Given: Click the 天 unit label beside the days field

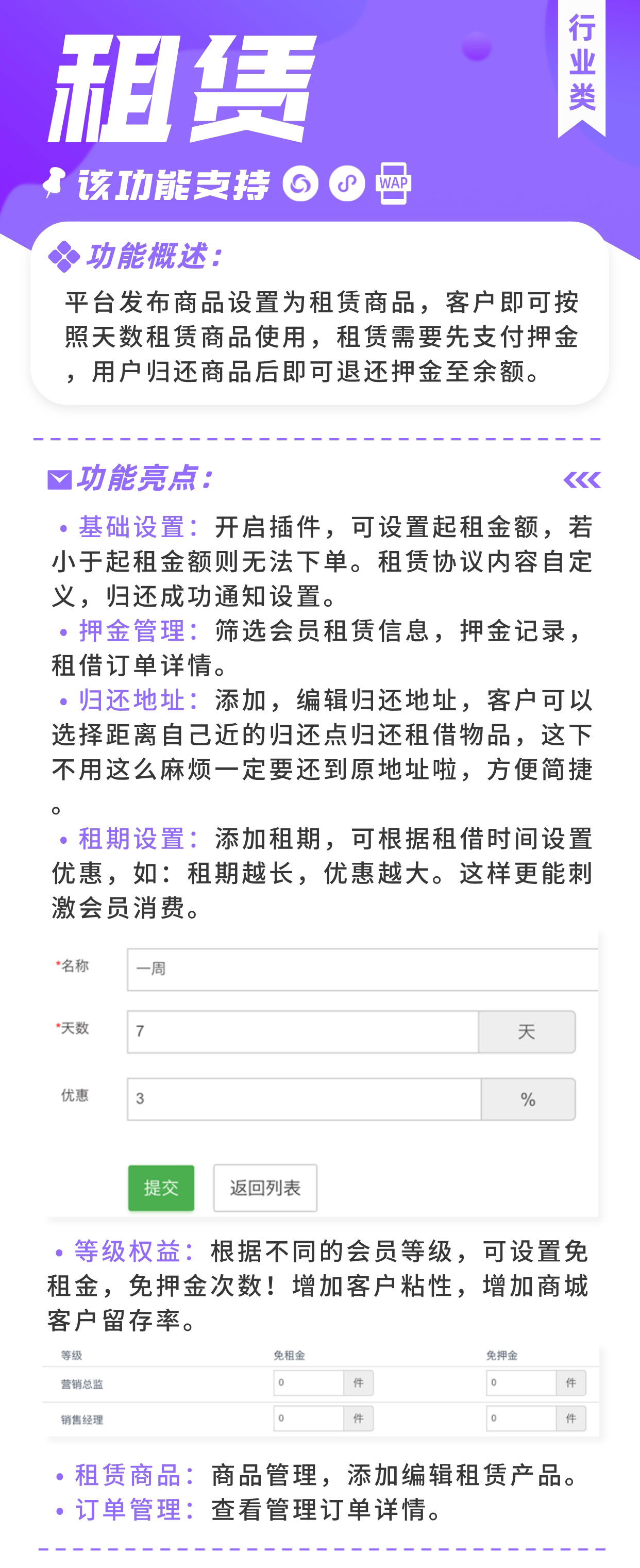Looking at the screenshot, I should pos(527,1032).
